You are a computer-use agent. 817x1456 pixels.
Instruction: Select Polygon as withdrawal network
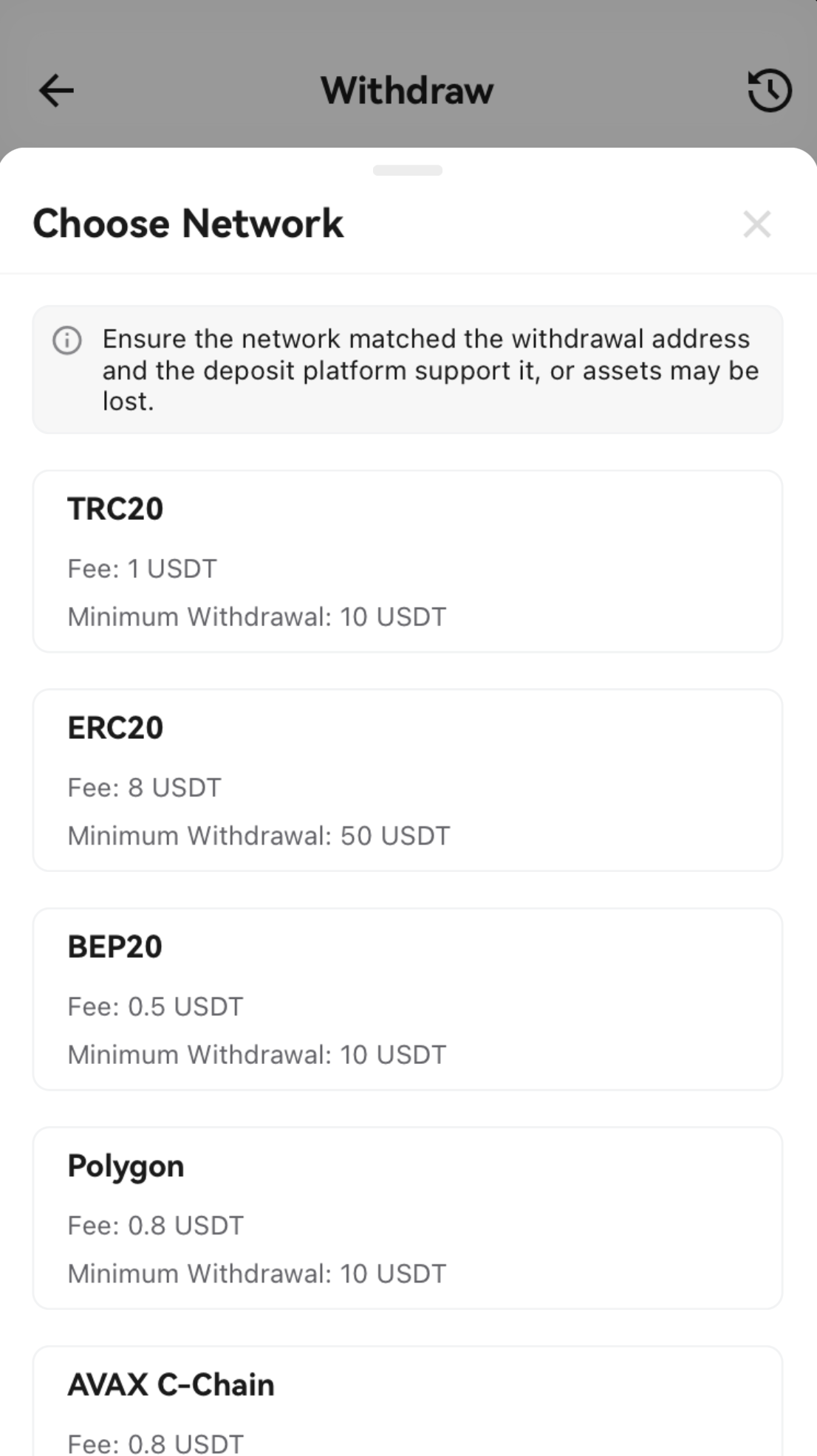click(408, 1218)
